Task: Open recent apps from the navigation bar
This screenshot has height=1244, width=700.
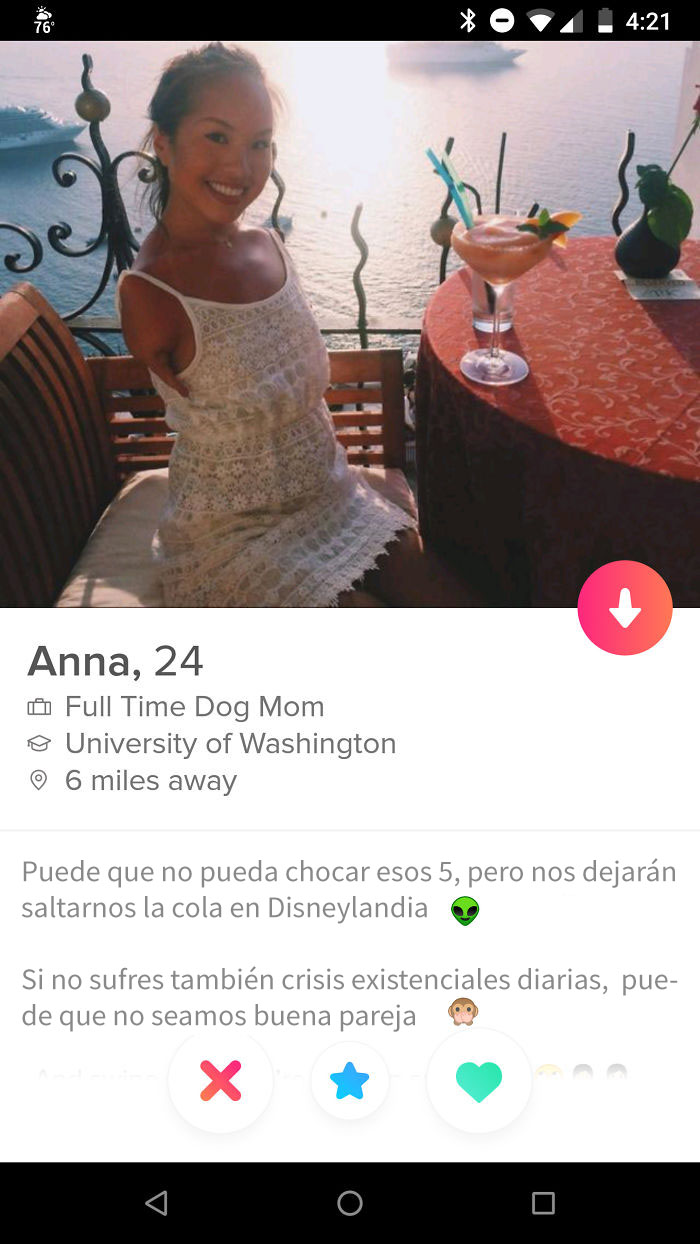Action: (x=543, y=1203)
